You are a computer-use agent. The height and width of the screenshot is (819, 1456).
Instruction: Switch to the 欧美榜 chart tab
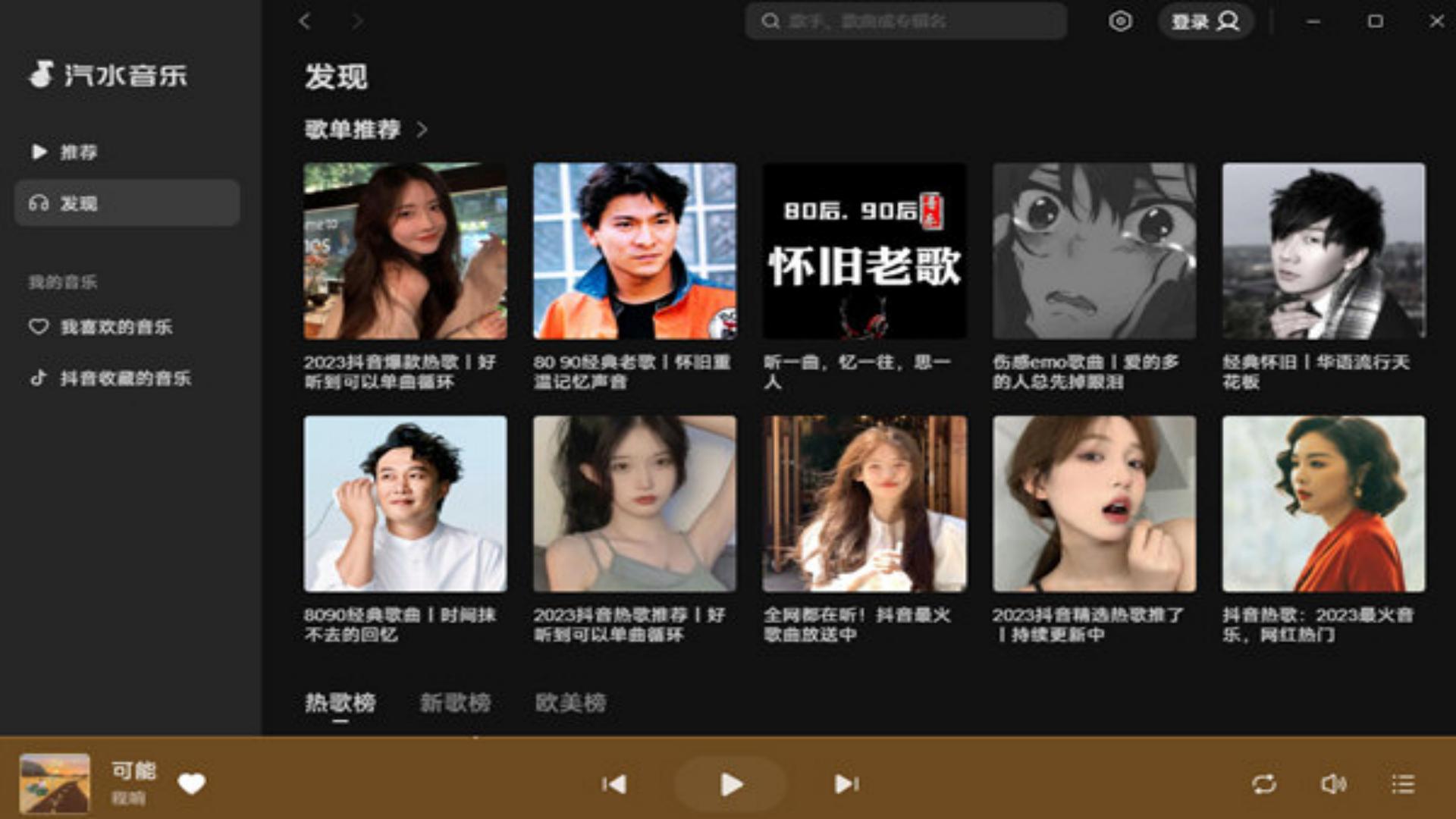[570, 703]
